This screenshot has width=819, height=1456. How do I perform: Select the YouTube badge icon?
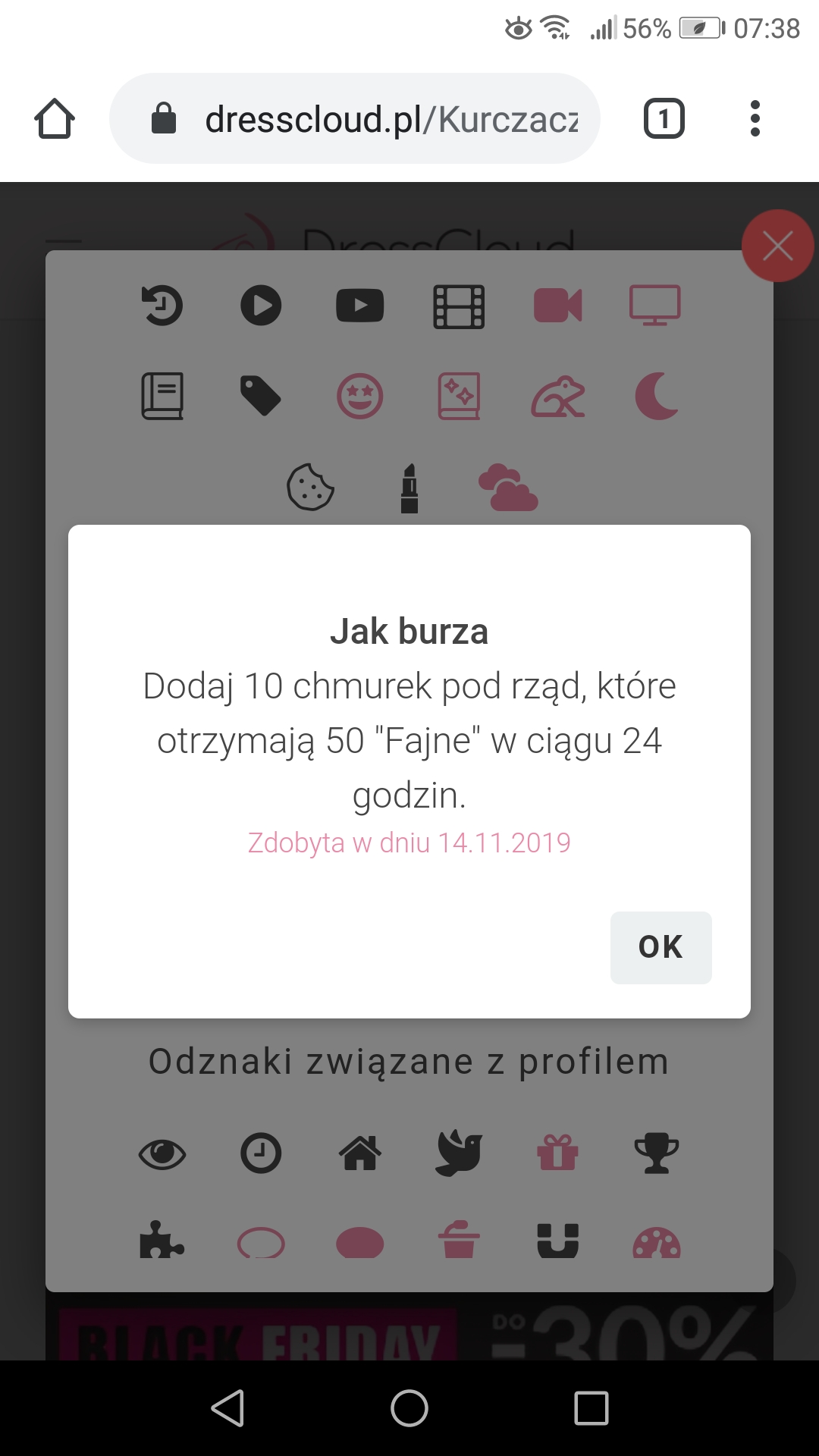[360, 306]
